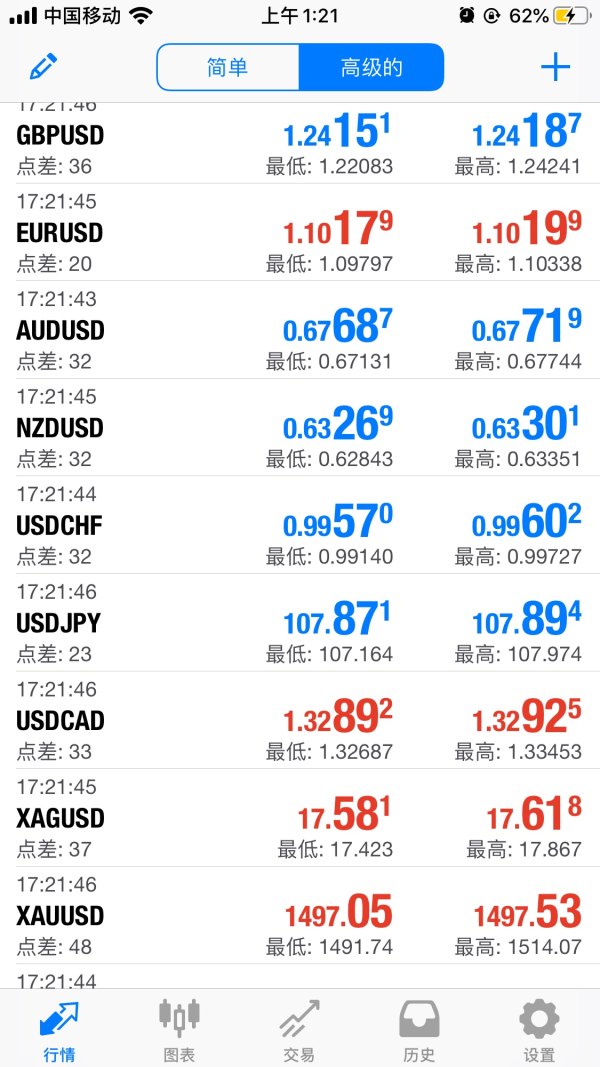
Task: Open the NZDUSD quote row
Action: [x=300, y=428]
